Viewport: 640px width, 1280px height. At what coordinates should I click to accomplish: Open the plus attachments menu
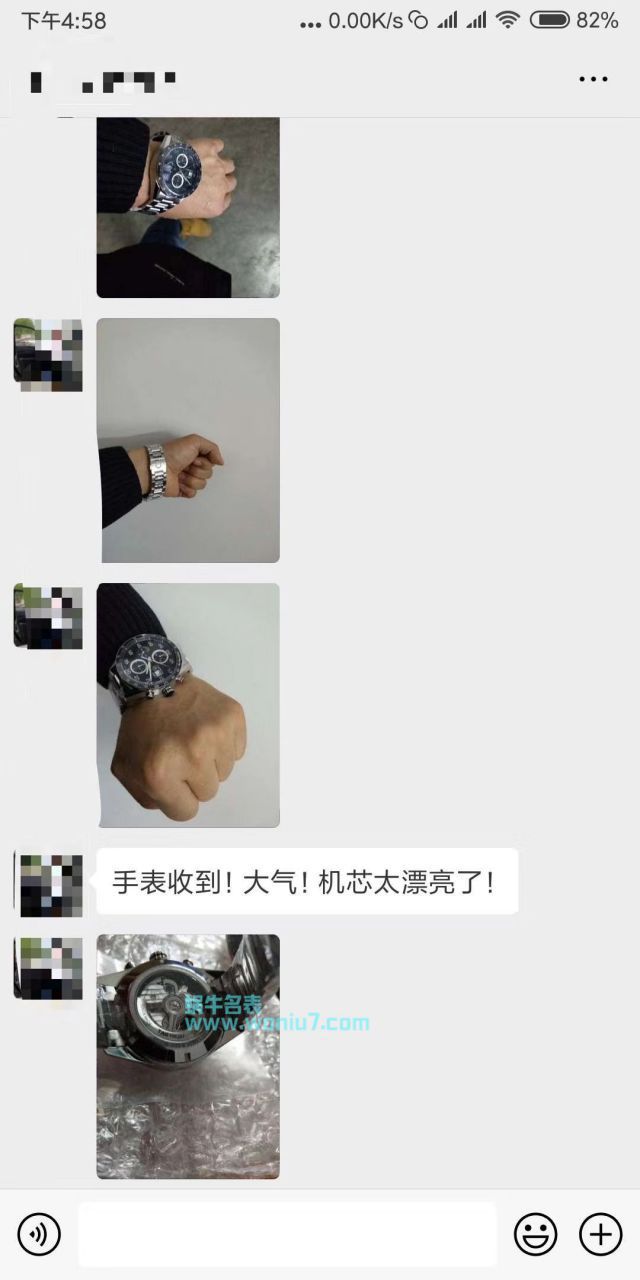[x=600, y=1235]
